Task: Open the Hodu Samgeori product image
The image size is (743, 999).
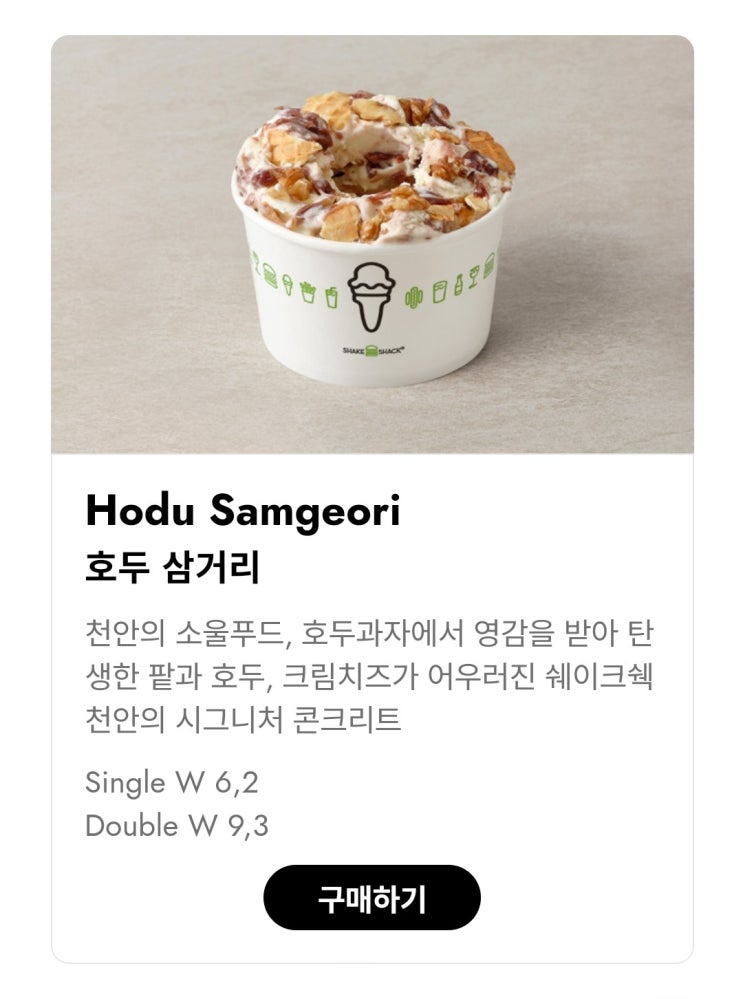Action: click(372, 244)
